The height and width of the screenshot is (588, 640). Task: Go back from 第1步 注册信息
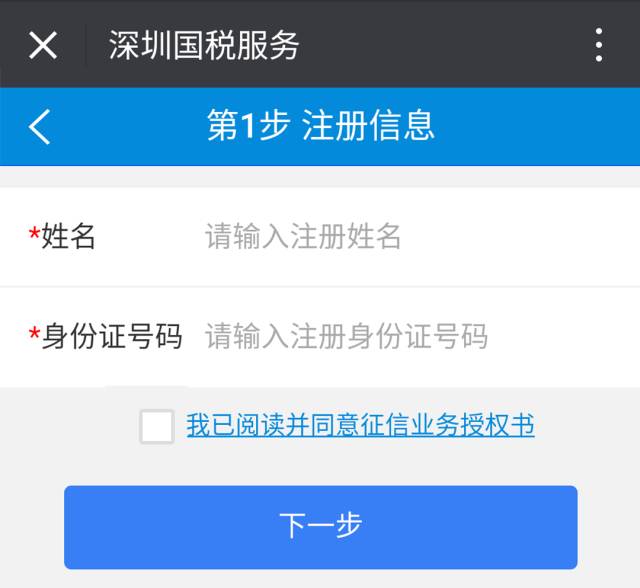click(40, 127)
